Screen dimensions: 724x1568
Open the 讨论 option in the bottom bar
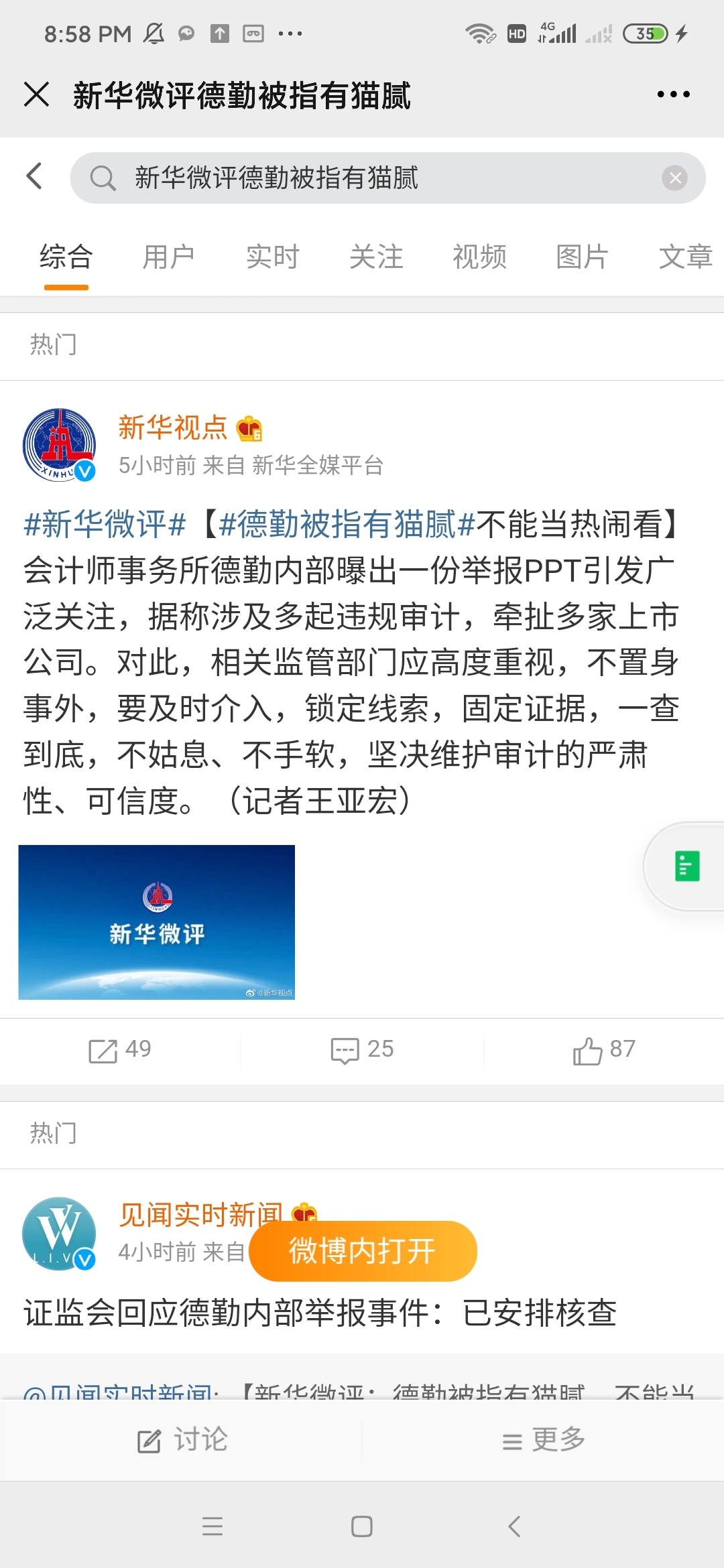pos(182,1439)
